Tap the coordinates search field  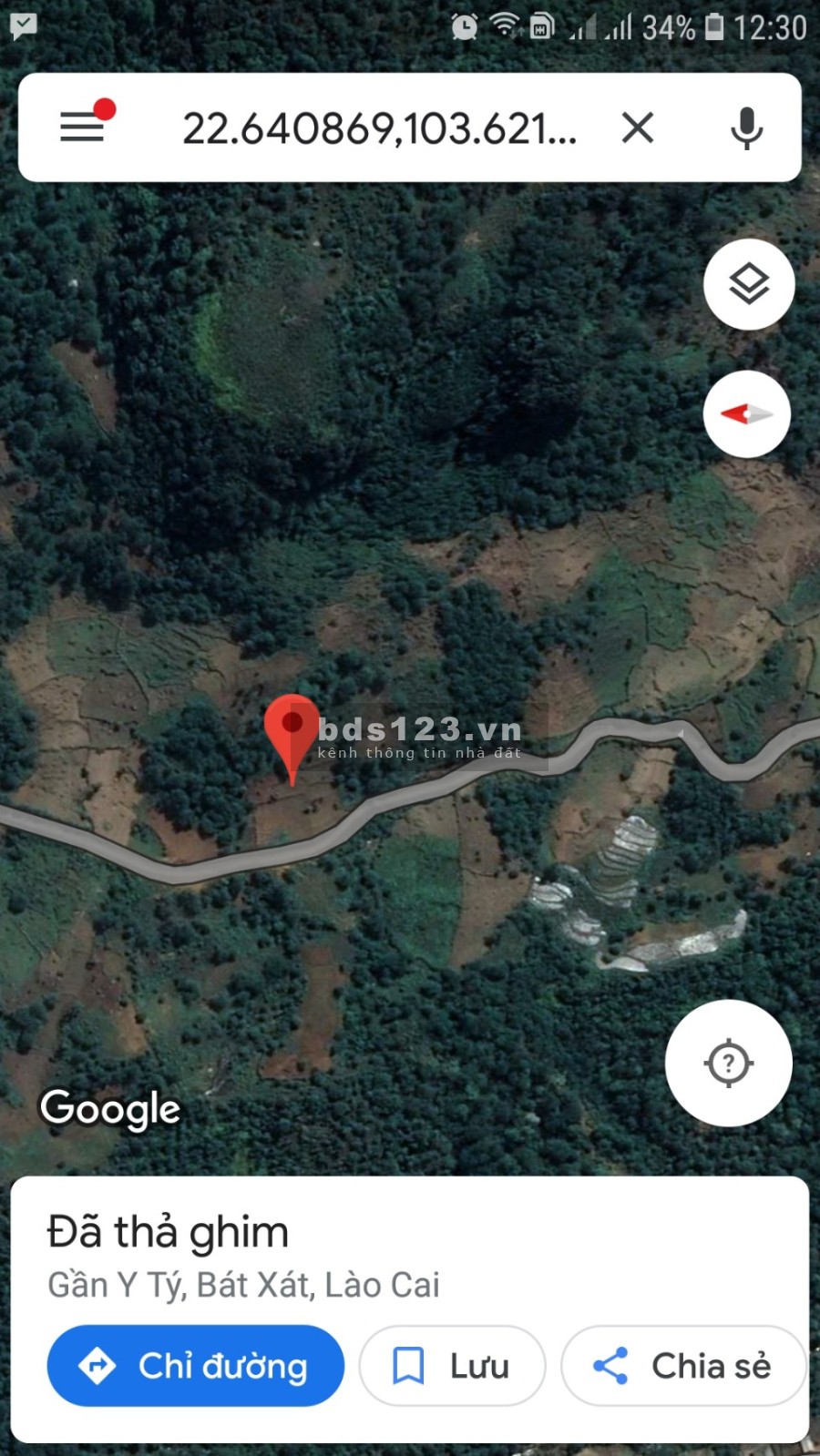[379, 128]
